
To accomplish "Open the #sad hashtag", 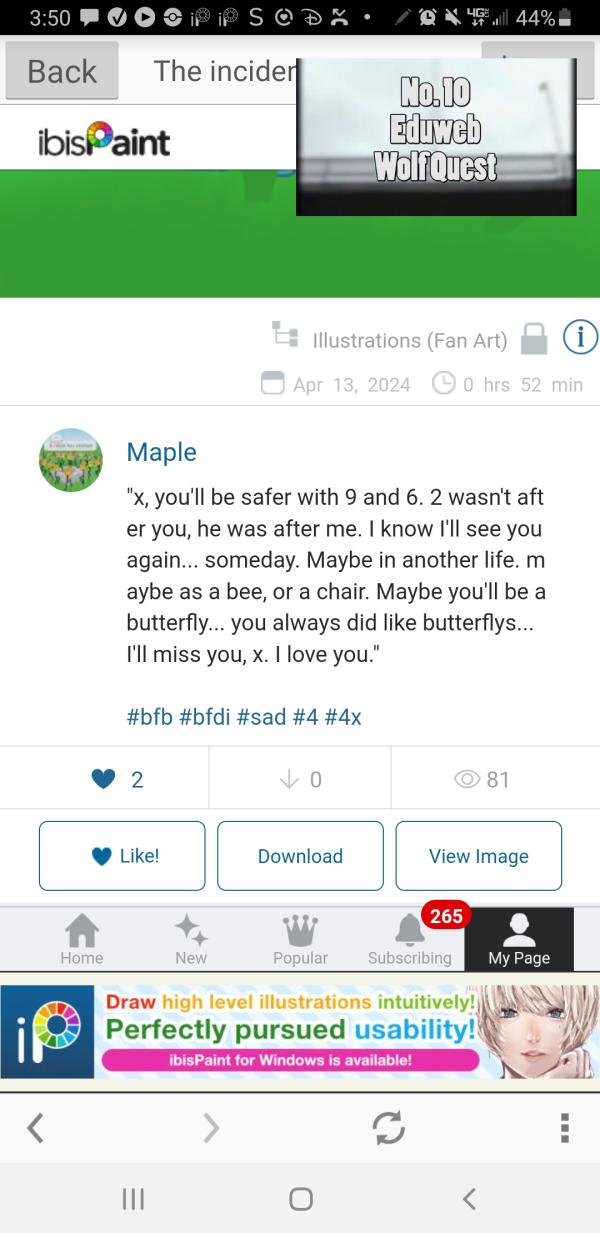I will (x=262, y=717).
